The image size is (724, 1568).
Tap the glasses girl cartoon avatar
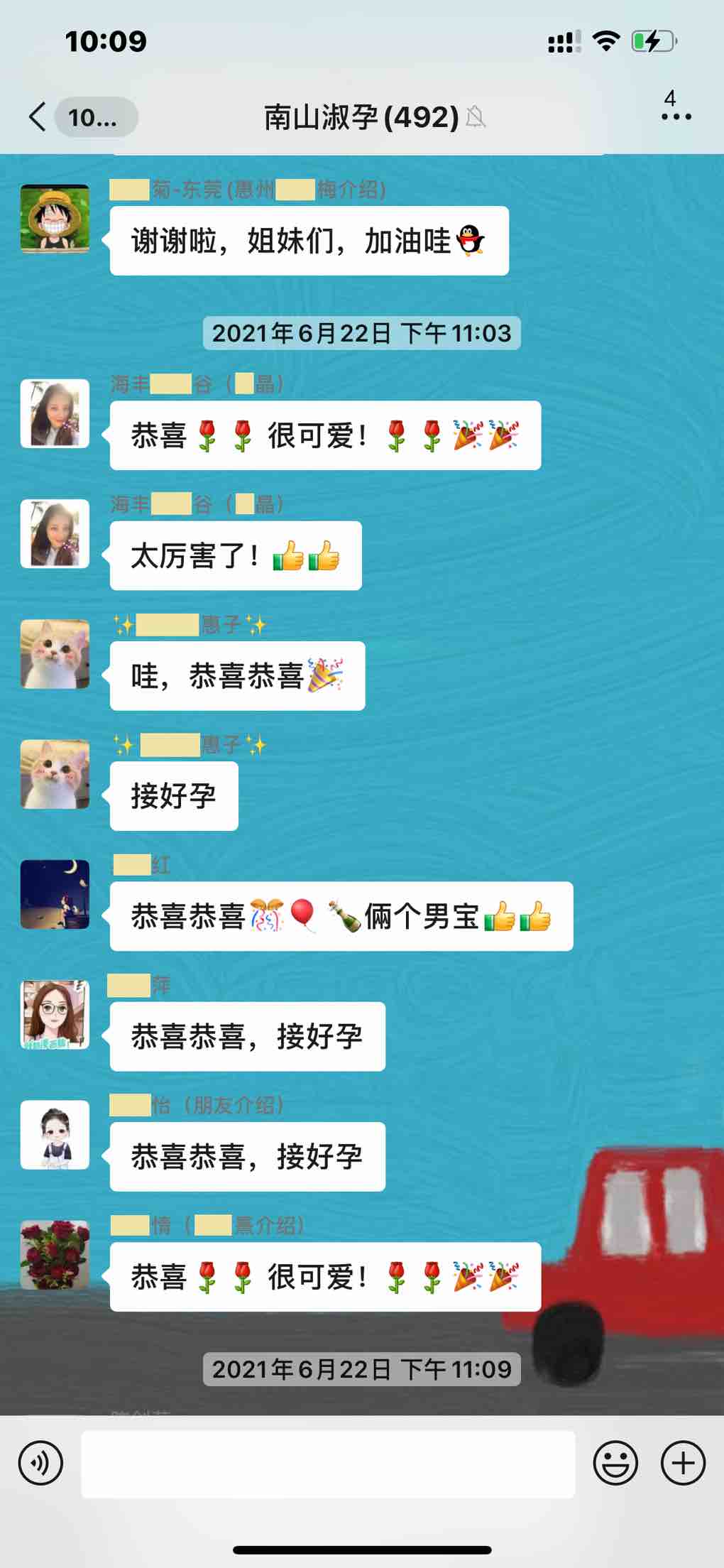tap(55, 1015)
